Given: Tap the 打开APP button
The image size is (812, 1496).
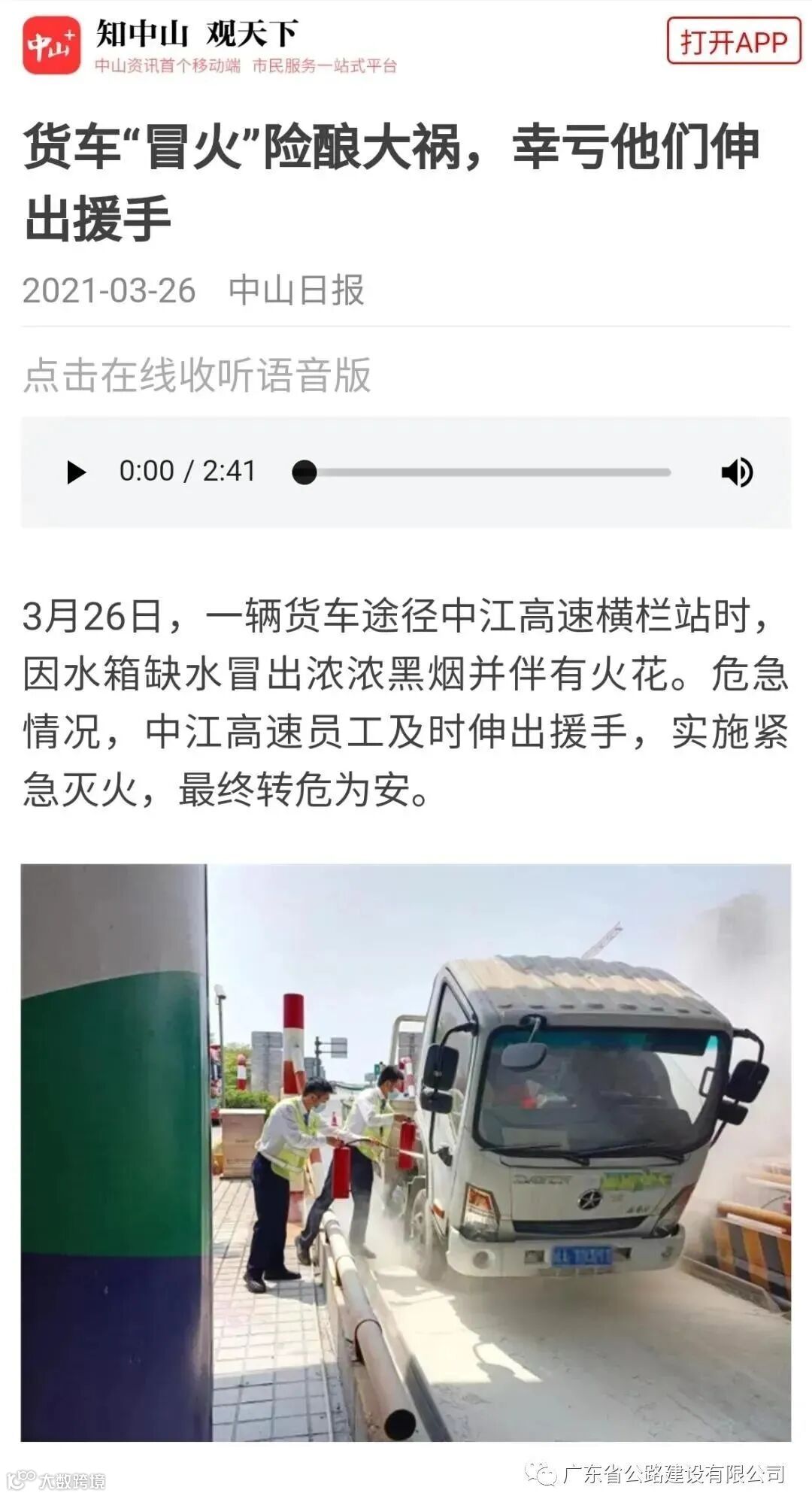Looking at the screenshot, I should [733, 41].
